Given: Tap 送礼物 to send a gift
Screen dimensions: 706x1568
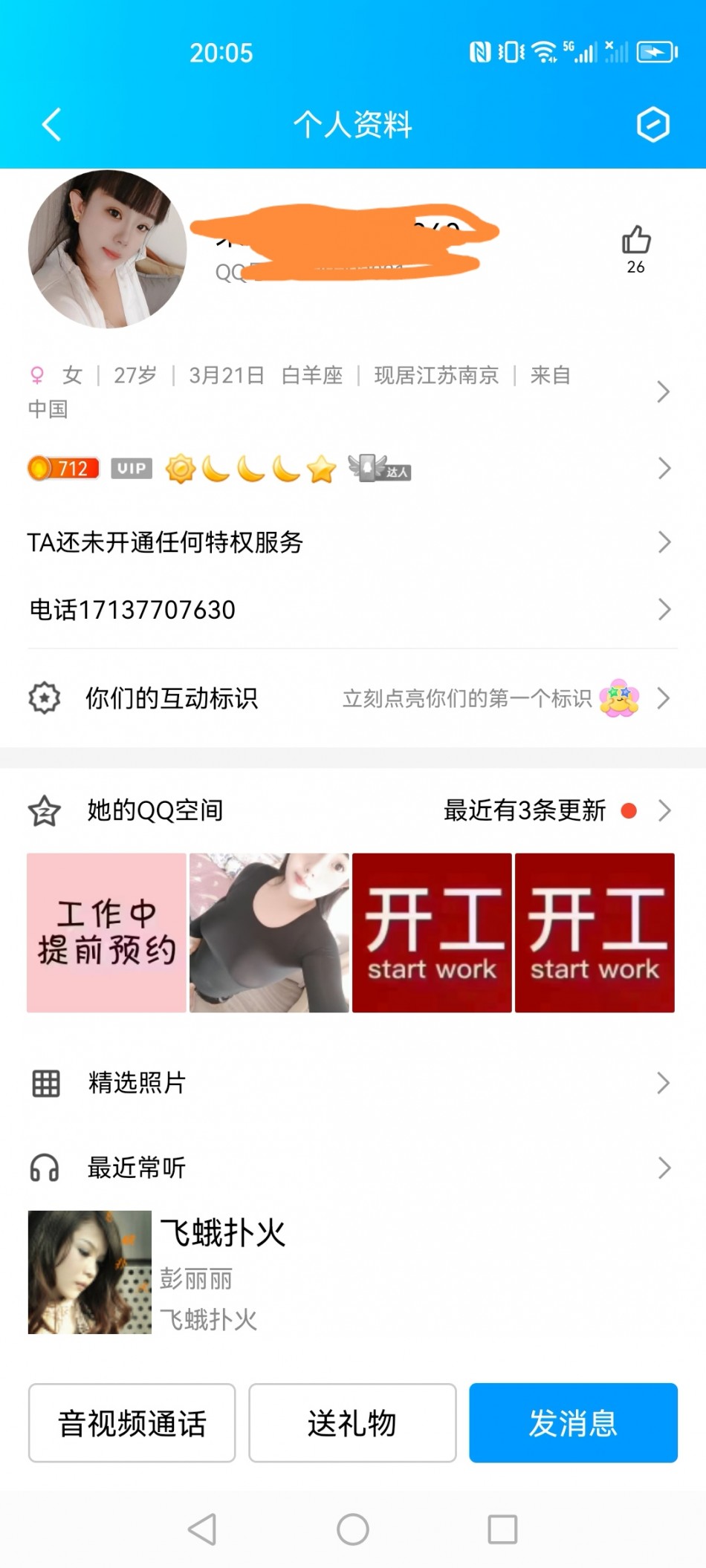Looking at the screenshot, I should [352, 1423].
